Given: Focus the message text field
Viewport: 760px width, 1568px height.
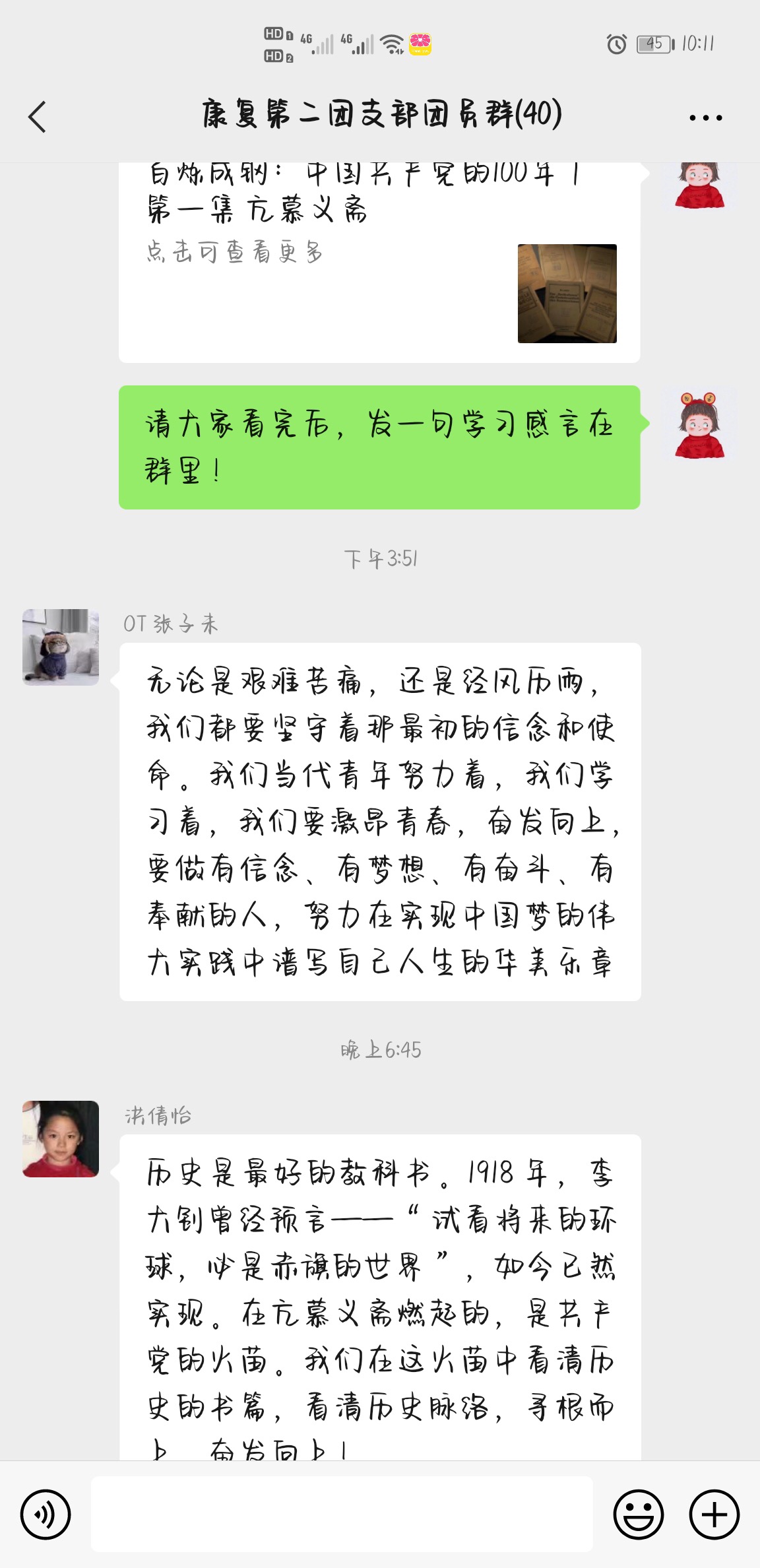Looking at the screenshot, I should [342, 1514].
